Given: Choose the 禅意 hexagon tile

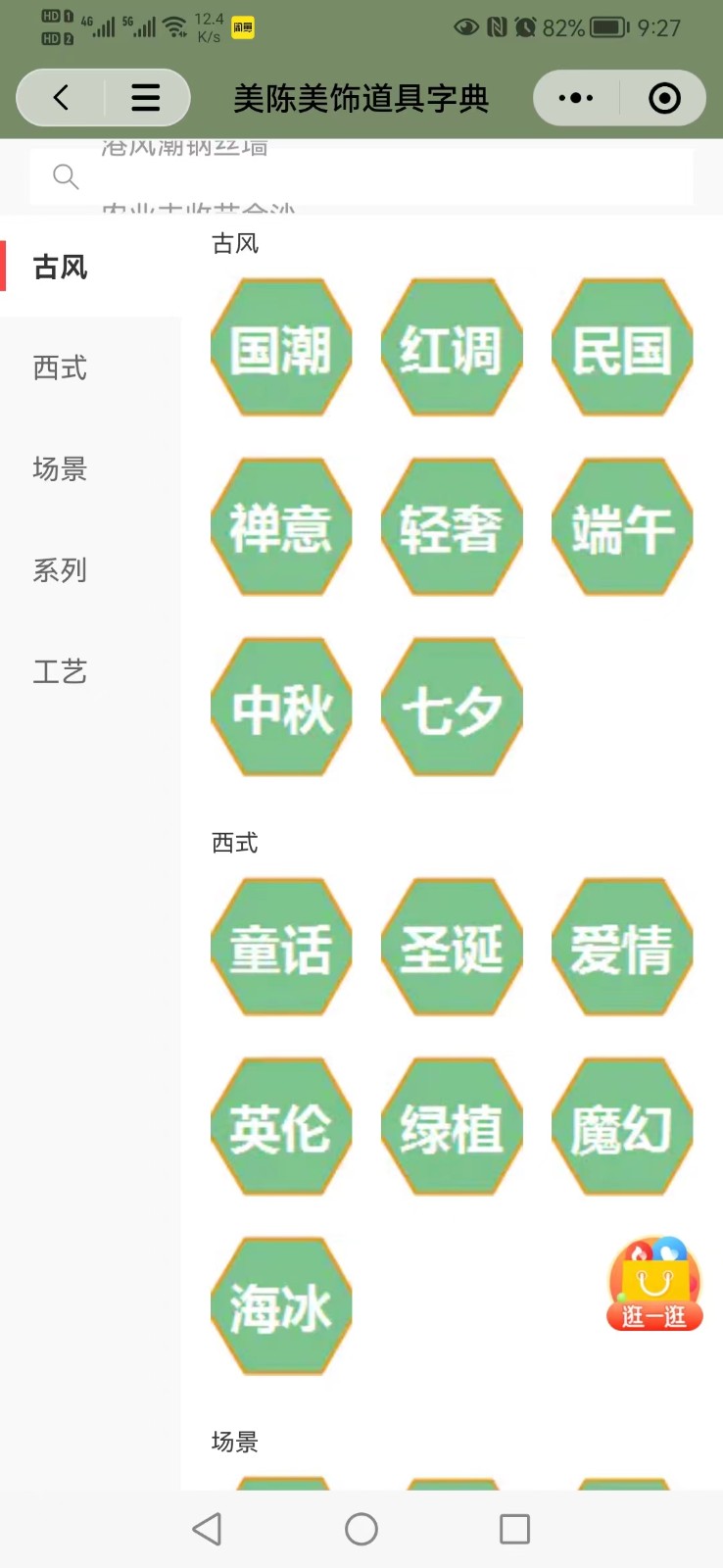Looking at the screenshot, I should (x=281, y=528).
